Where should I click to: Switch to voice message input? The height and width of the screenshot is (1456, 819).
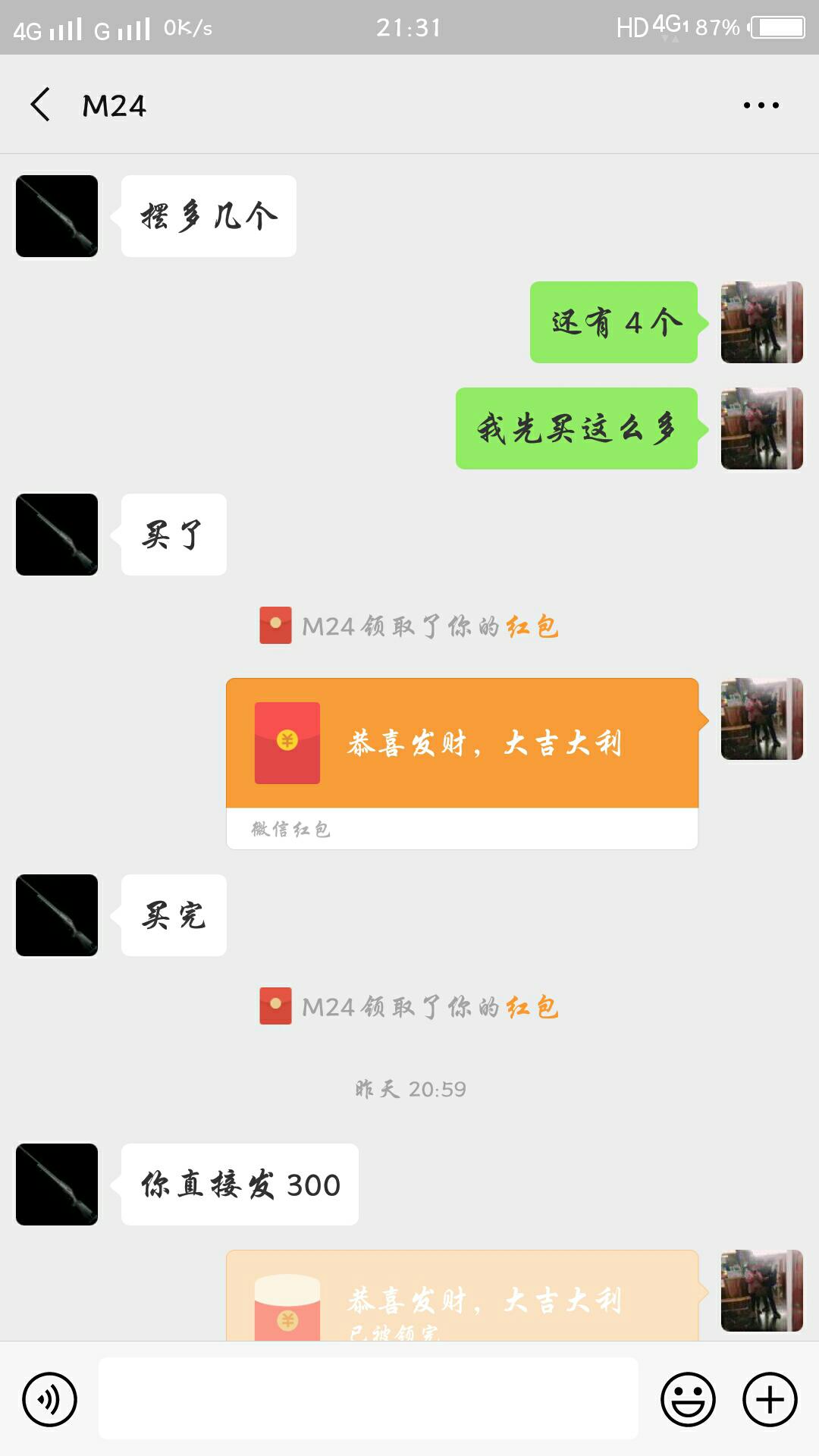(x=49, y=1398)
